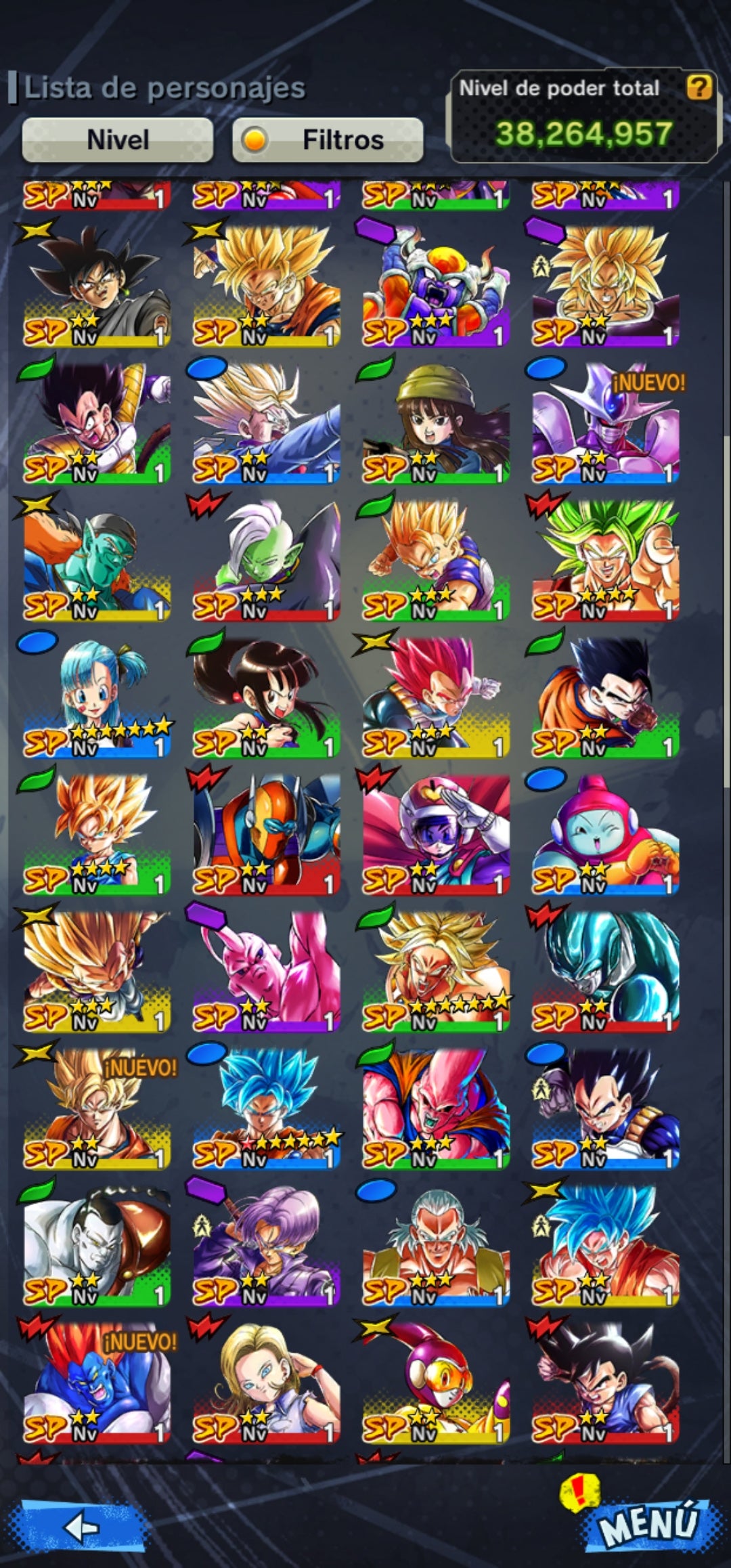Open the blonde Android 18 character tile
This screenshot has height=1568, width=731.
point(266,1382)
